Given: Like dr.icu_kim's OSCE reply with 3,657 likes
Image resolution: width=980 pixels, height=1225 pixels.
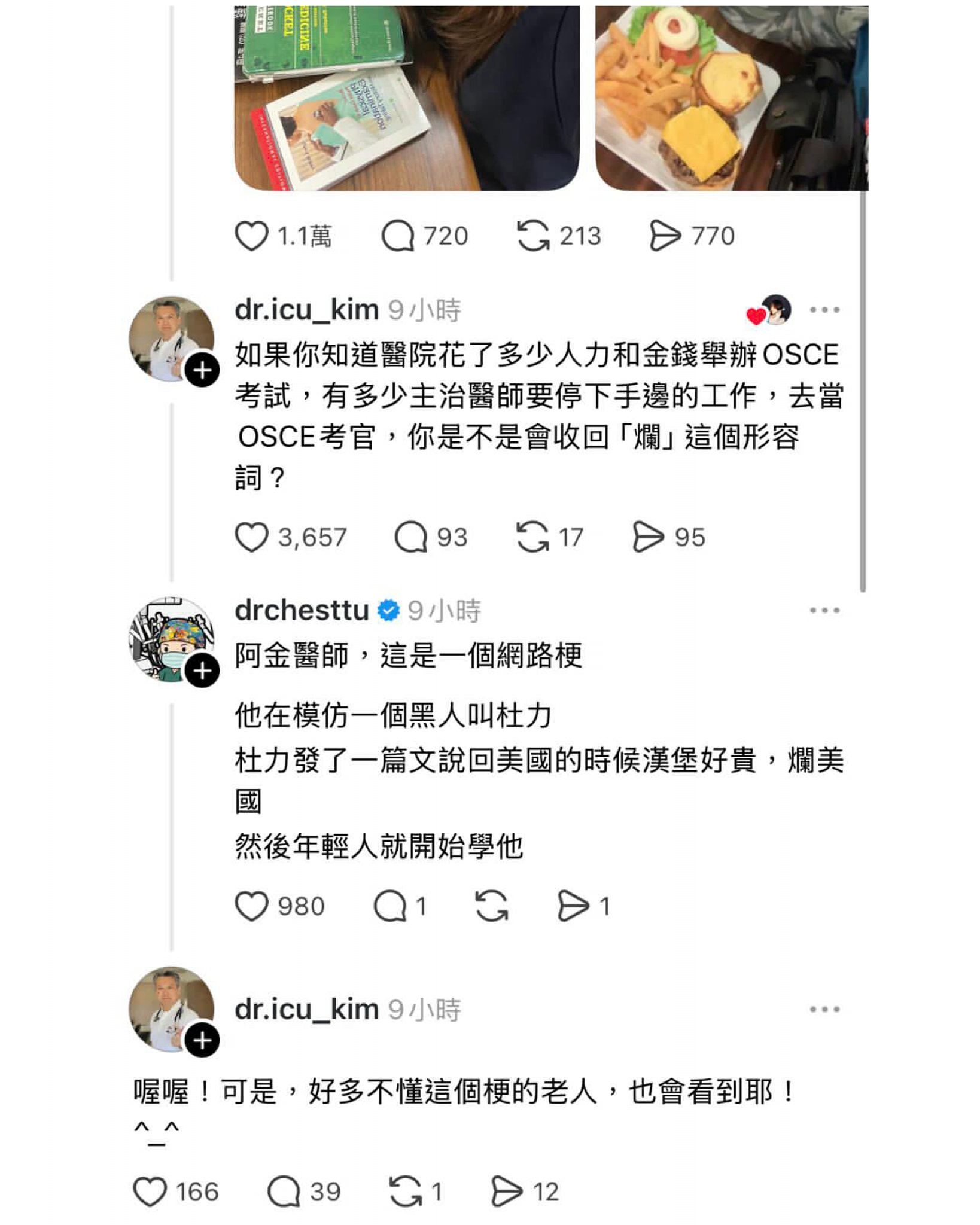Looking at the screenshot, I should pos(251,537).
